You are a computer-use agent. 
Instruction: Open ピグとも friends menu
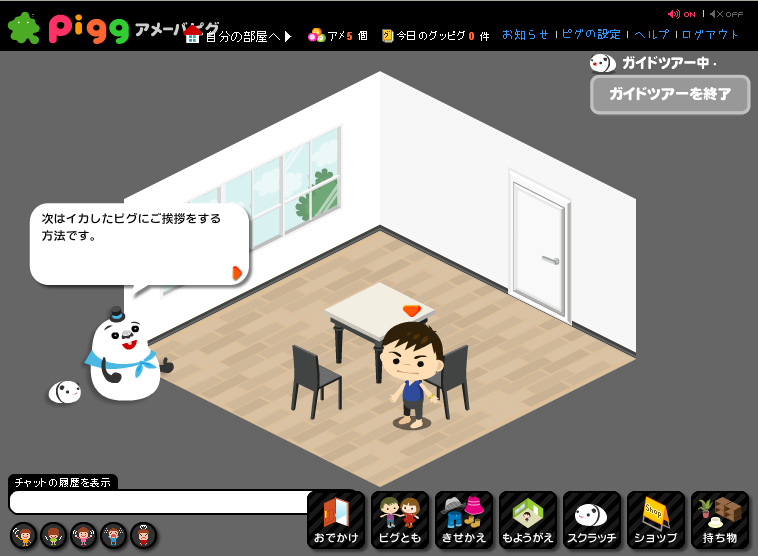tap(400, 520)
